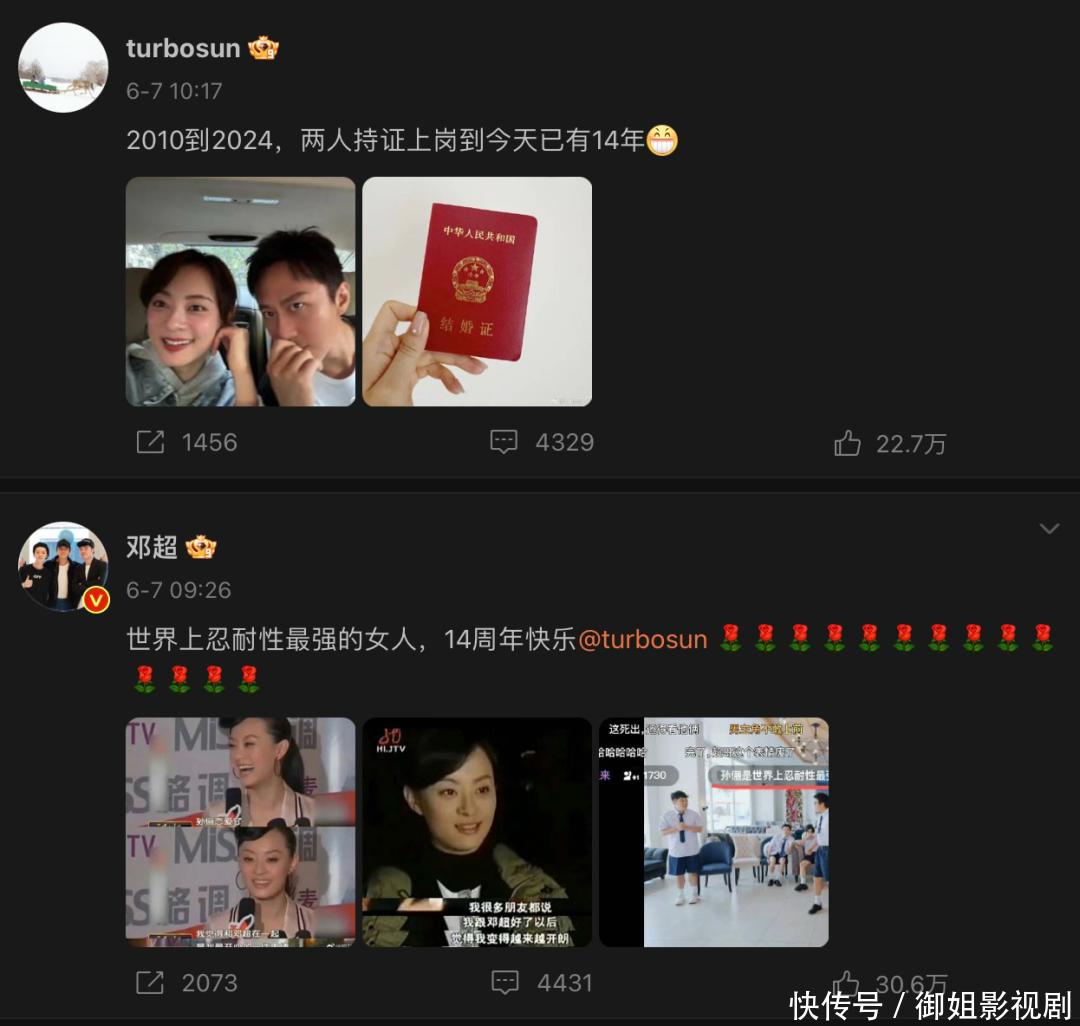The image size is (1080, 1026).
Task: Open the @turbosun mention link
Action: click(x=642, y=639)
